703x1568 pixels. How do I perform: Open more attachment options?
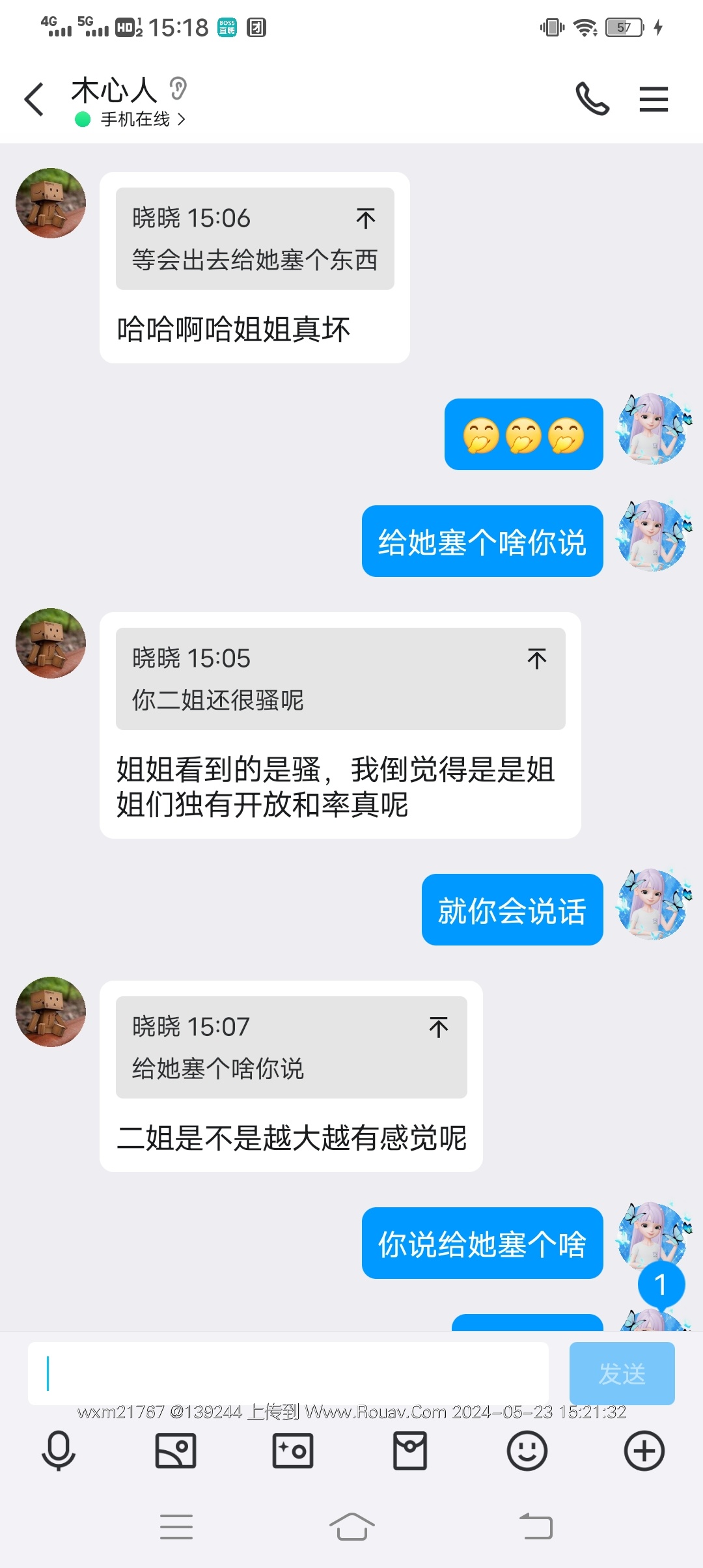point(644,1451)
